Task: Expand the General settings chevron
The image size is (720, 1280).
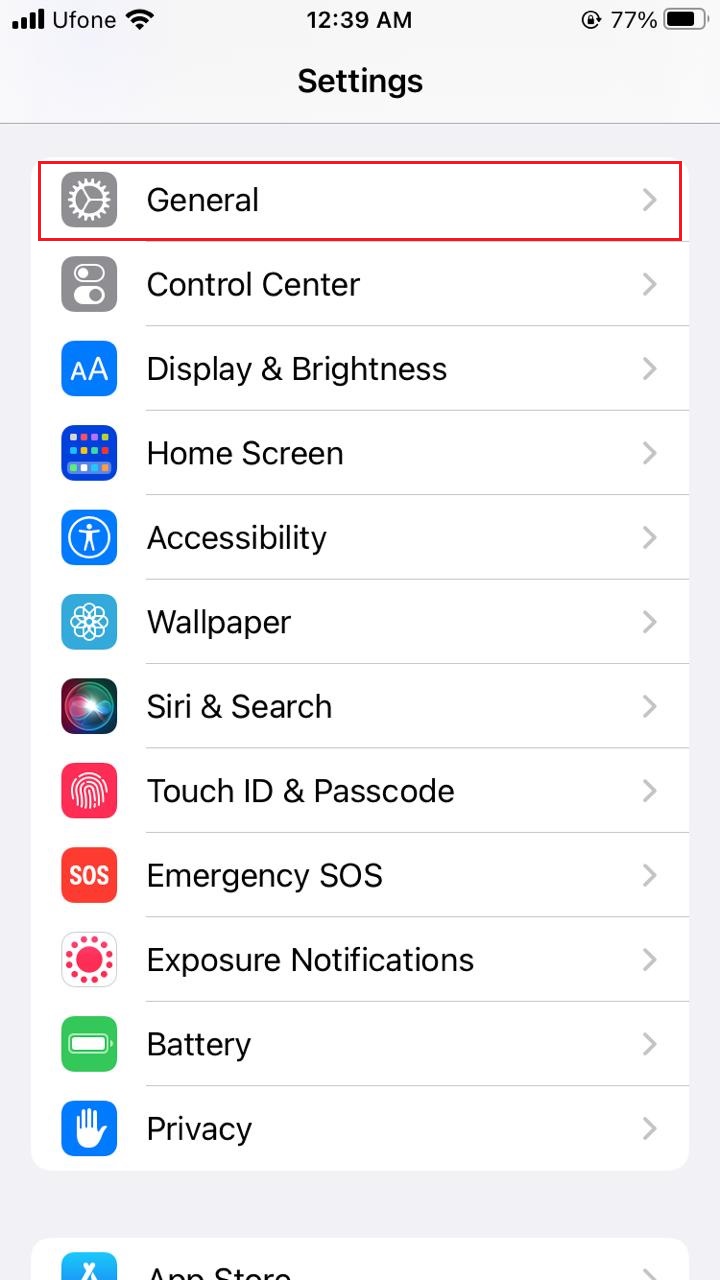Action: 650,200
